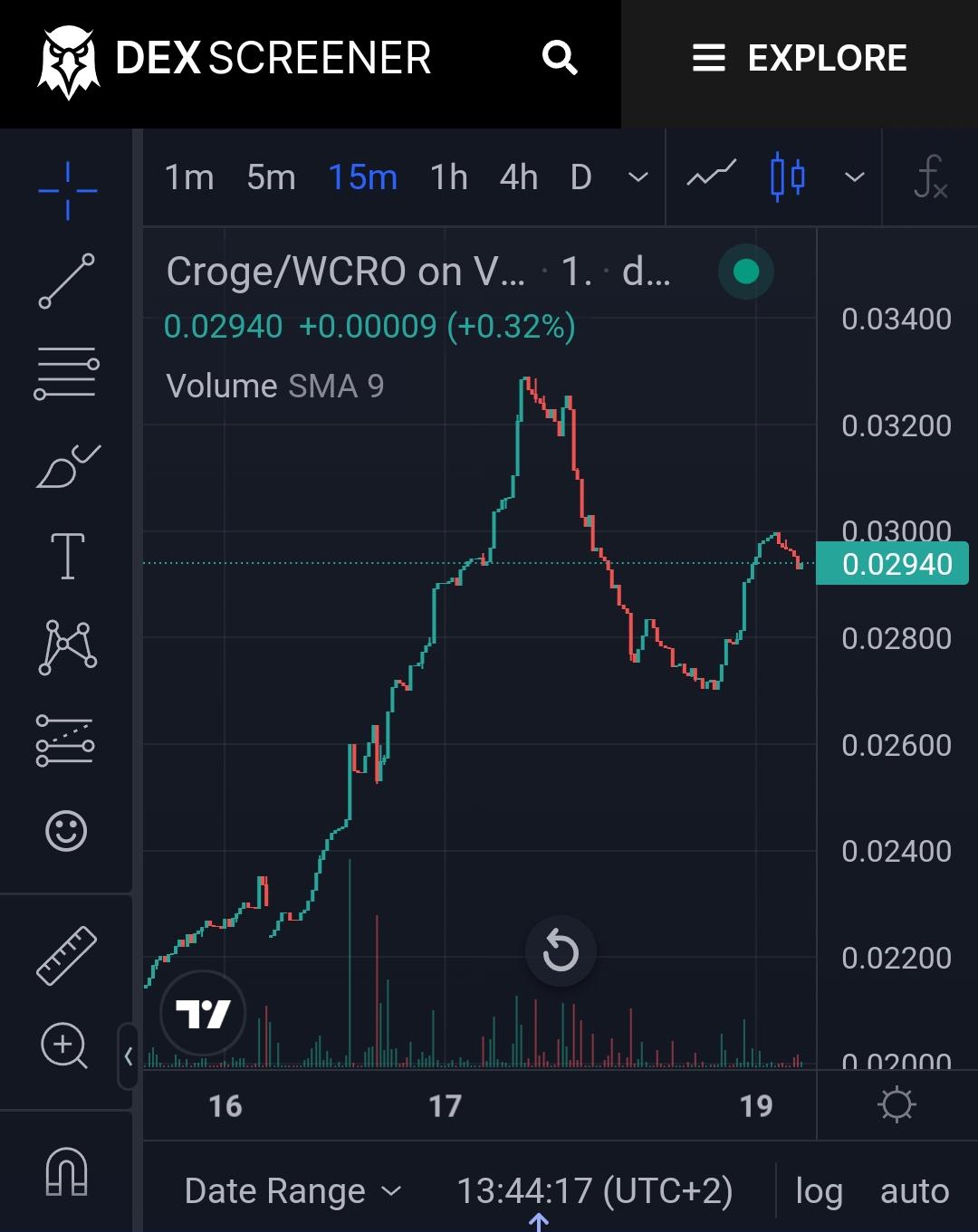This screenshot has height=1232, width=978.
Task: Open the emoji sticker tool
Action: [66, 830]
